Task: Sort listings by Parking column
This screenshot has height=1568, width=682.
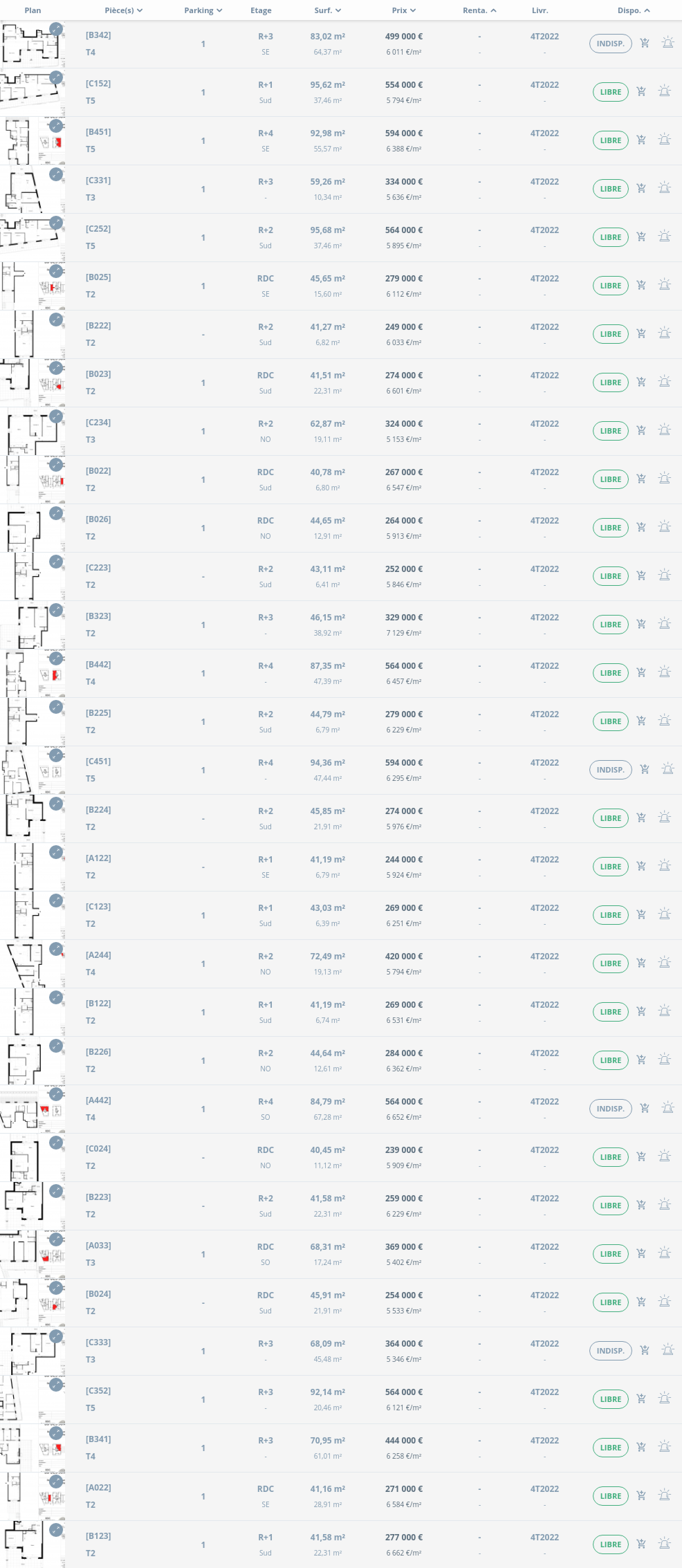Action: coord(203,10)
